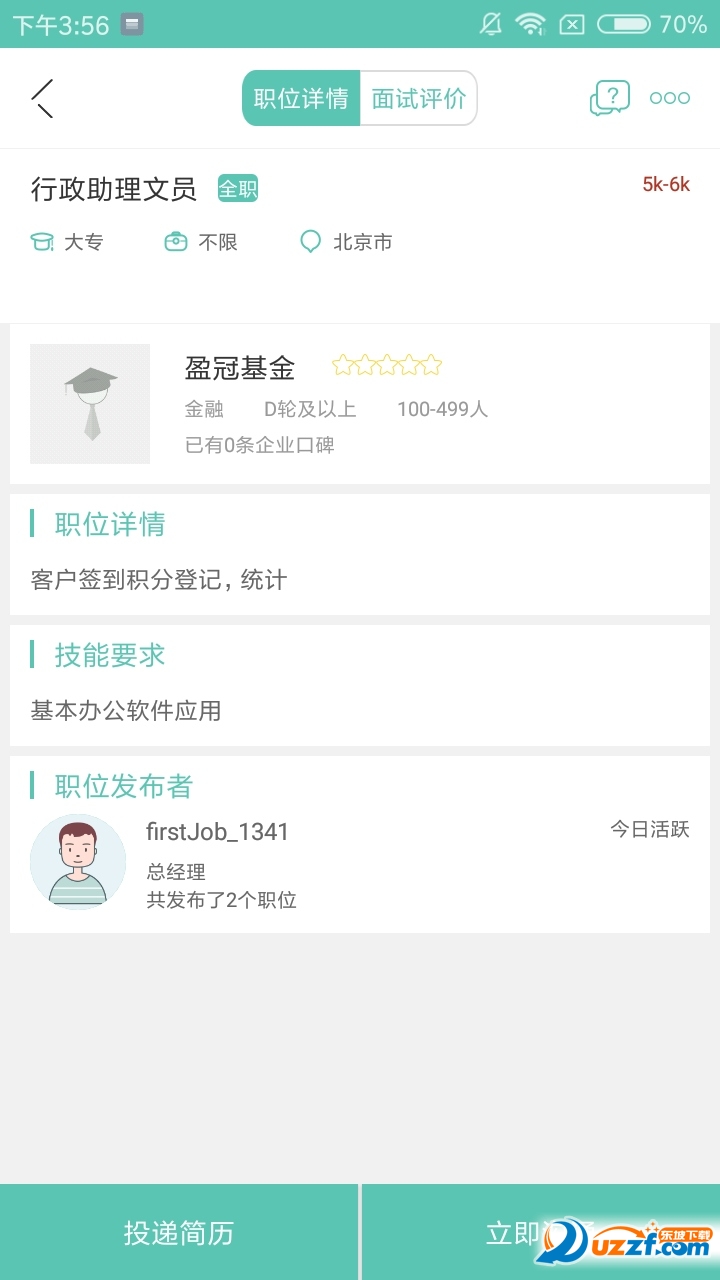720x1280 pixels.
Task: Toggle the 全职 job type tag
Action: (237, 188)
